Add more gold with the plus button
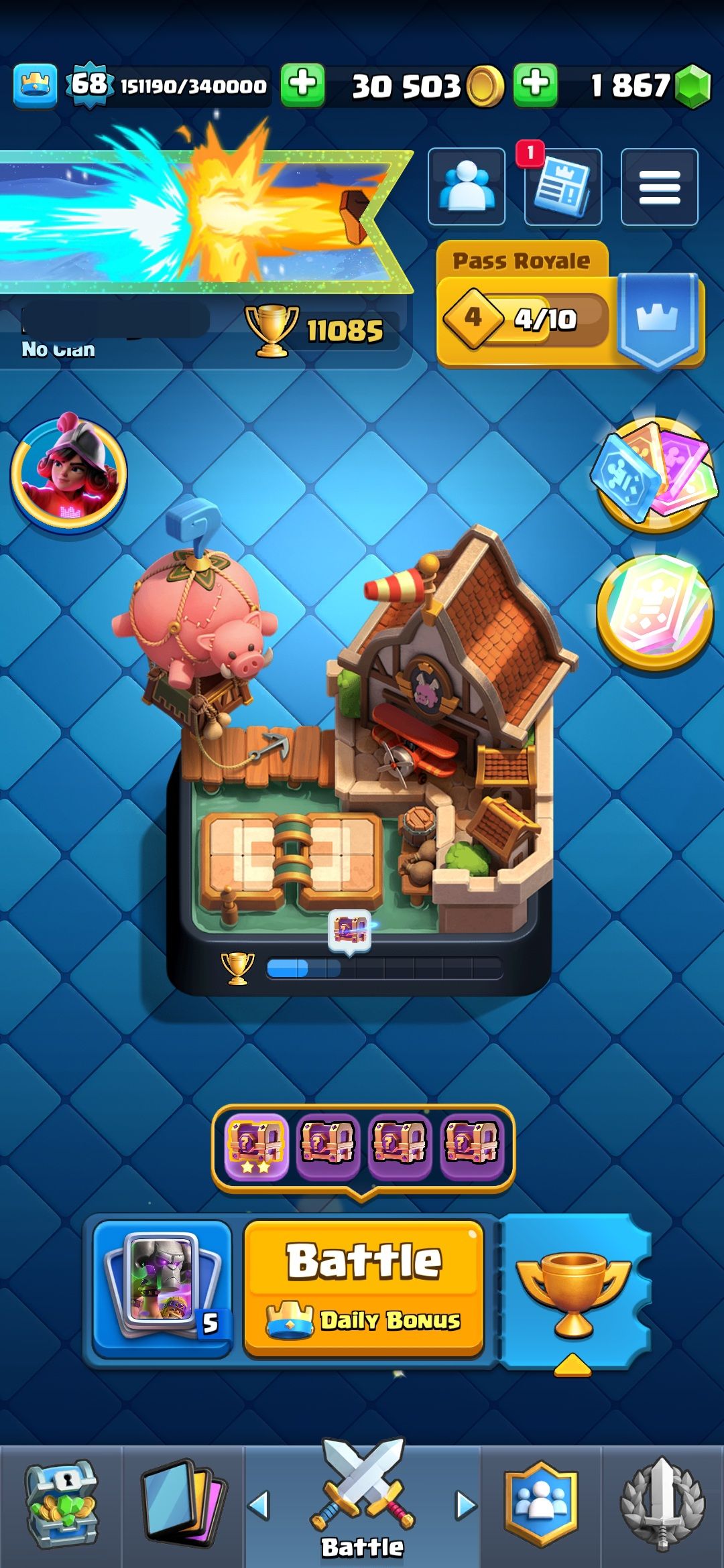724x1568 pixels. (x=302, y=85)
